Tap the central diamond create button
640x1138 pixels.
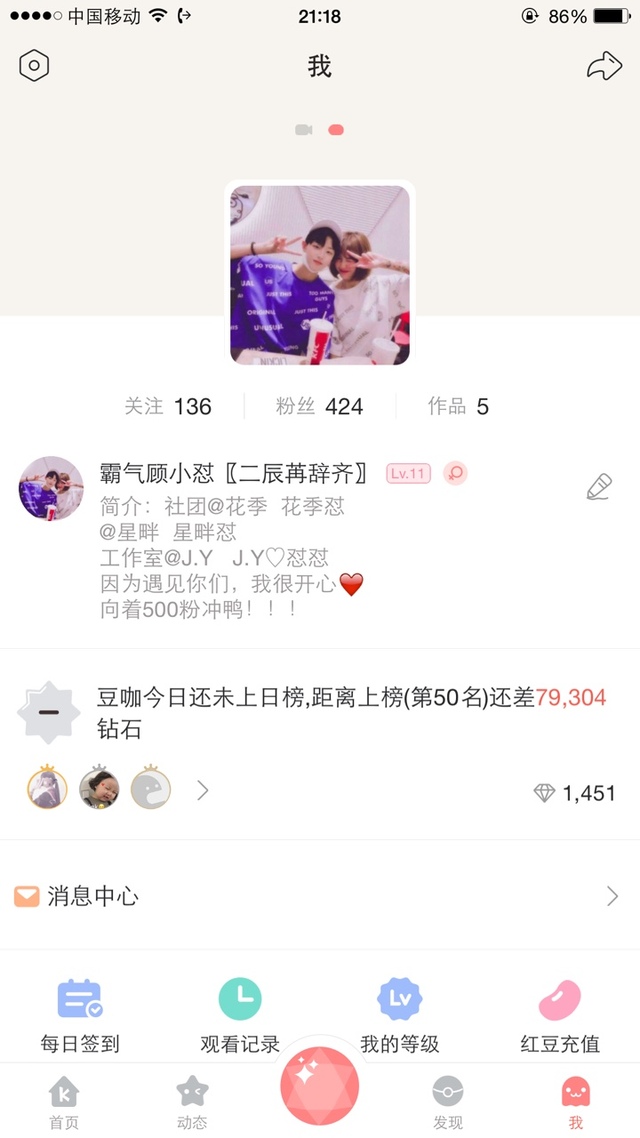click(320, 1086)
